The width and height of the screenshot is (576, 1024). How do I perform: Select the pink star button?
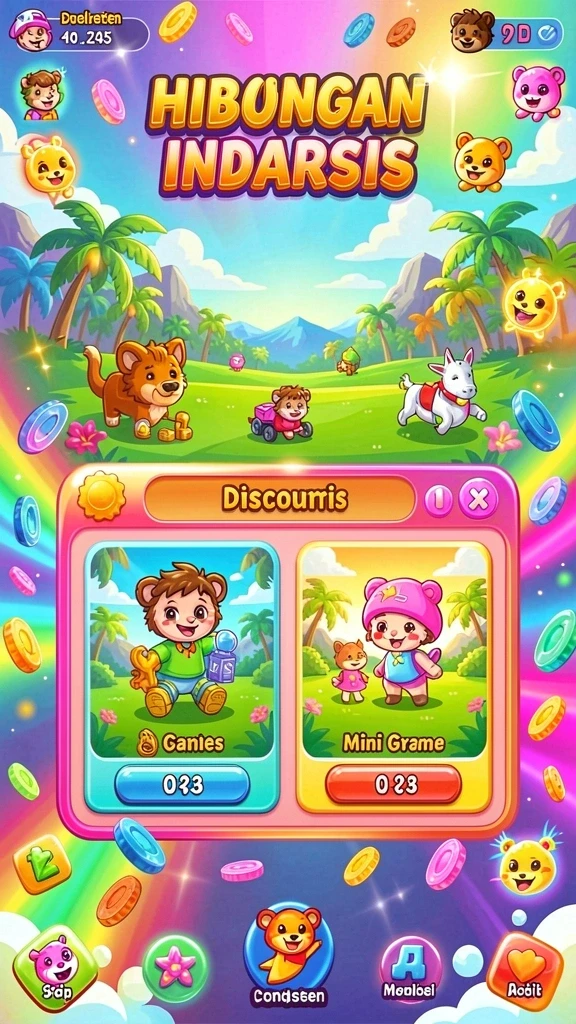[175, 968]
